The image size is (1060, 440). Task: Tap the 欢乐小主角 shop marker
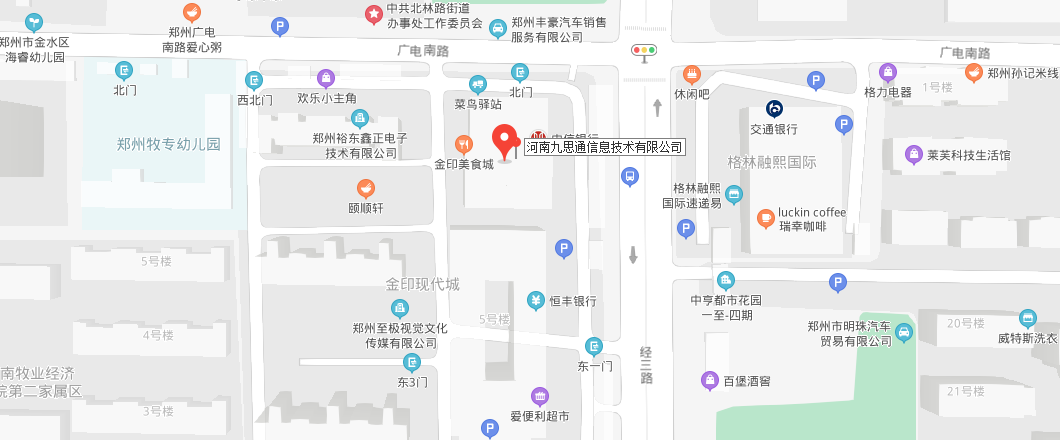coord(326,78)
